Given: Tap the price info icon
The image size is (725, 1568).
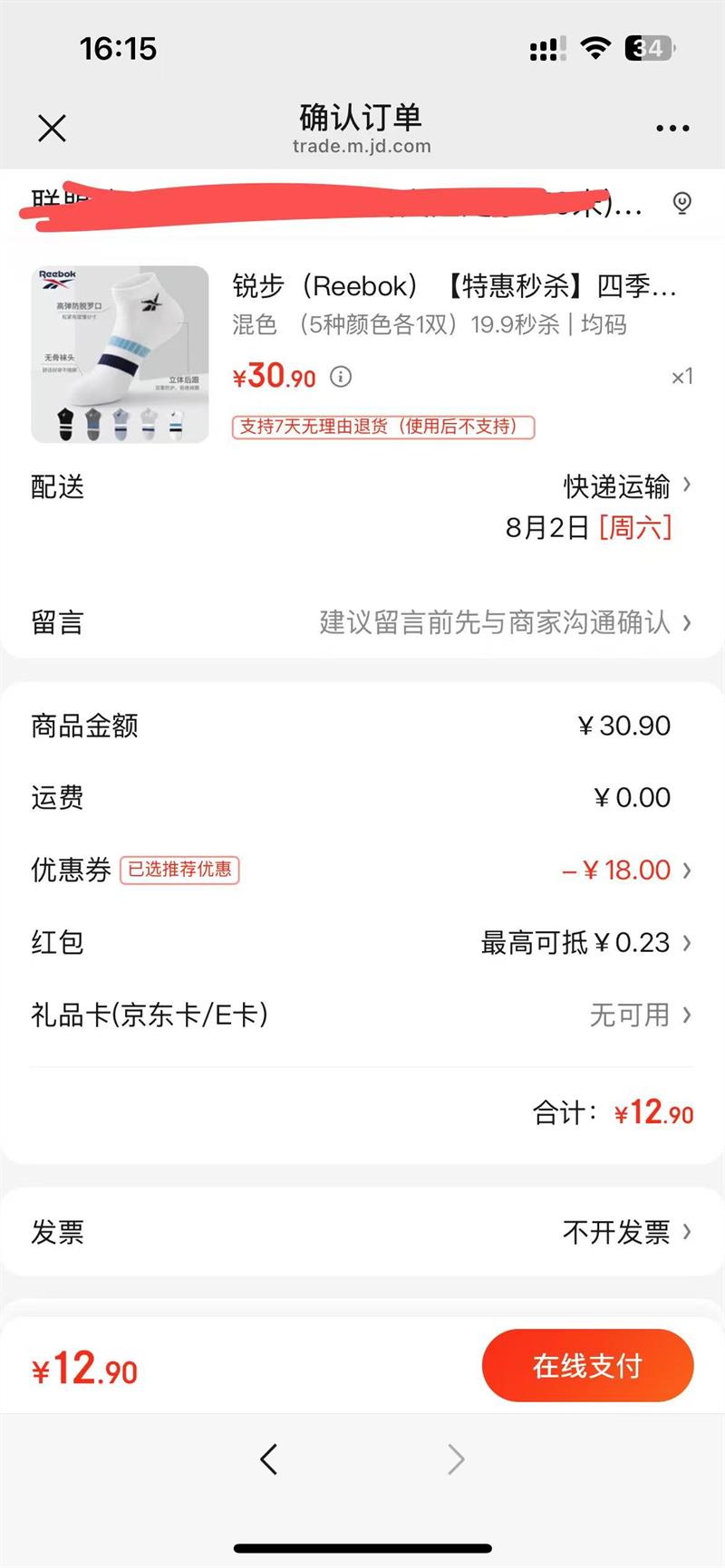Looking at the screenshot, I should [341, 377].
